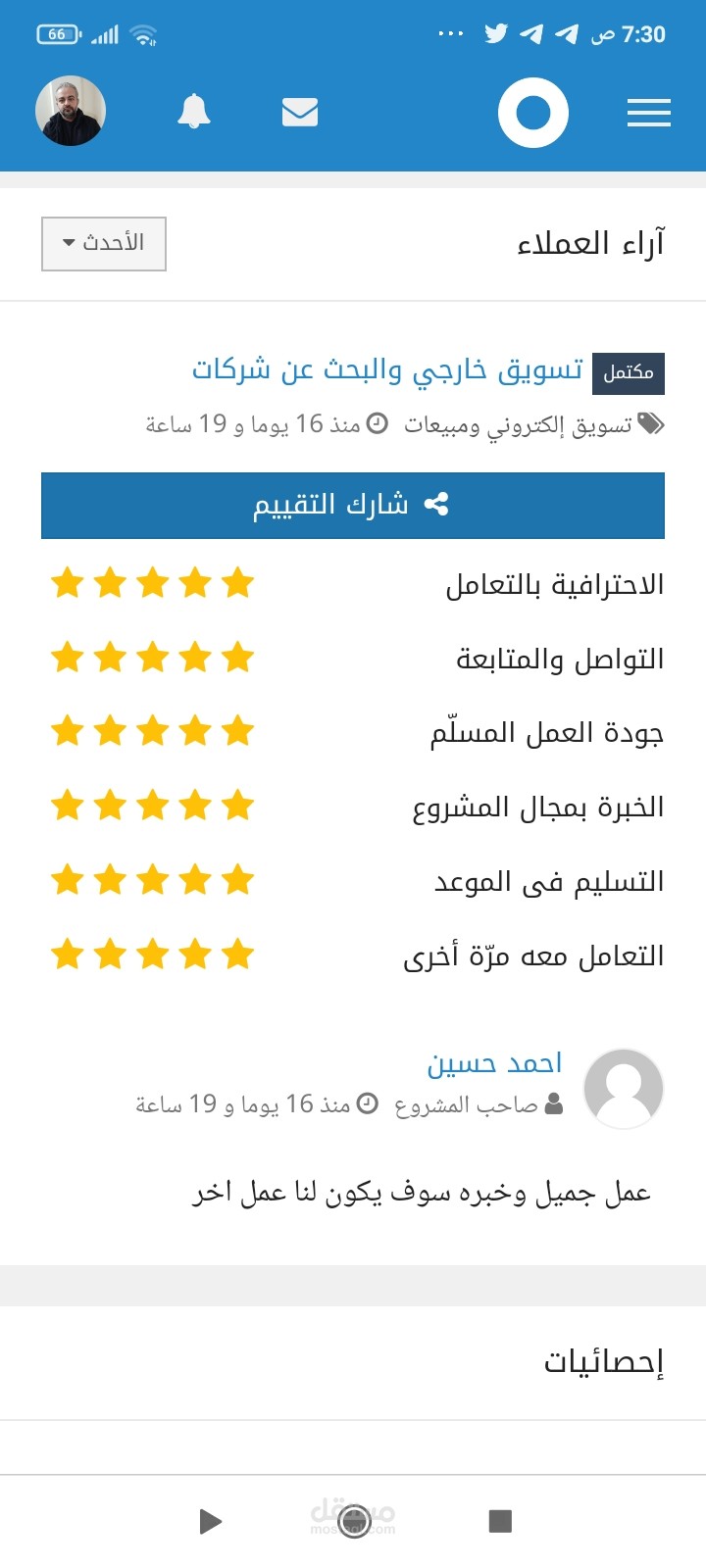Click the share icon inside شارك التقييم button
Viewport: 706px width, 1568px height.
click(x=439, y=505)
